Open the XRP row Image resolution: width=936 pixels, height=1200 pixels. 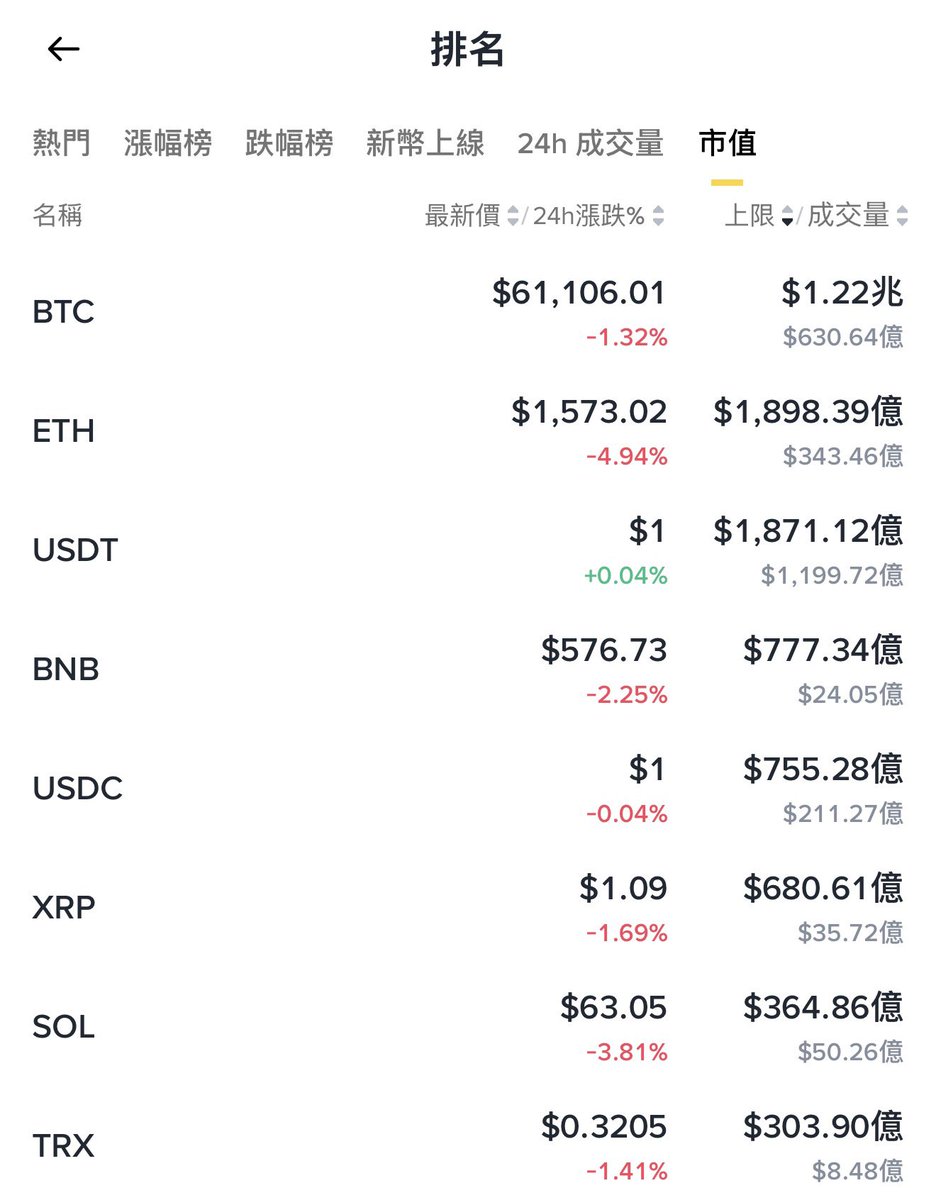coord(468,907)
